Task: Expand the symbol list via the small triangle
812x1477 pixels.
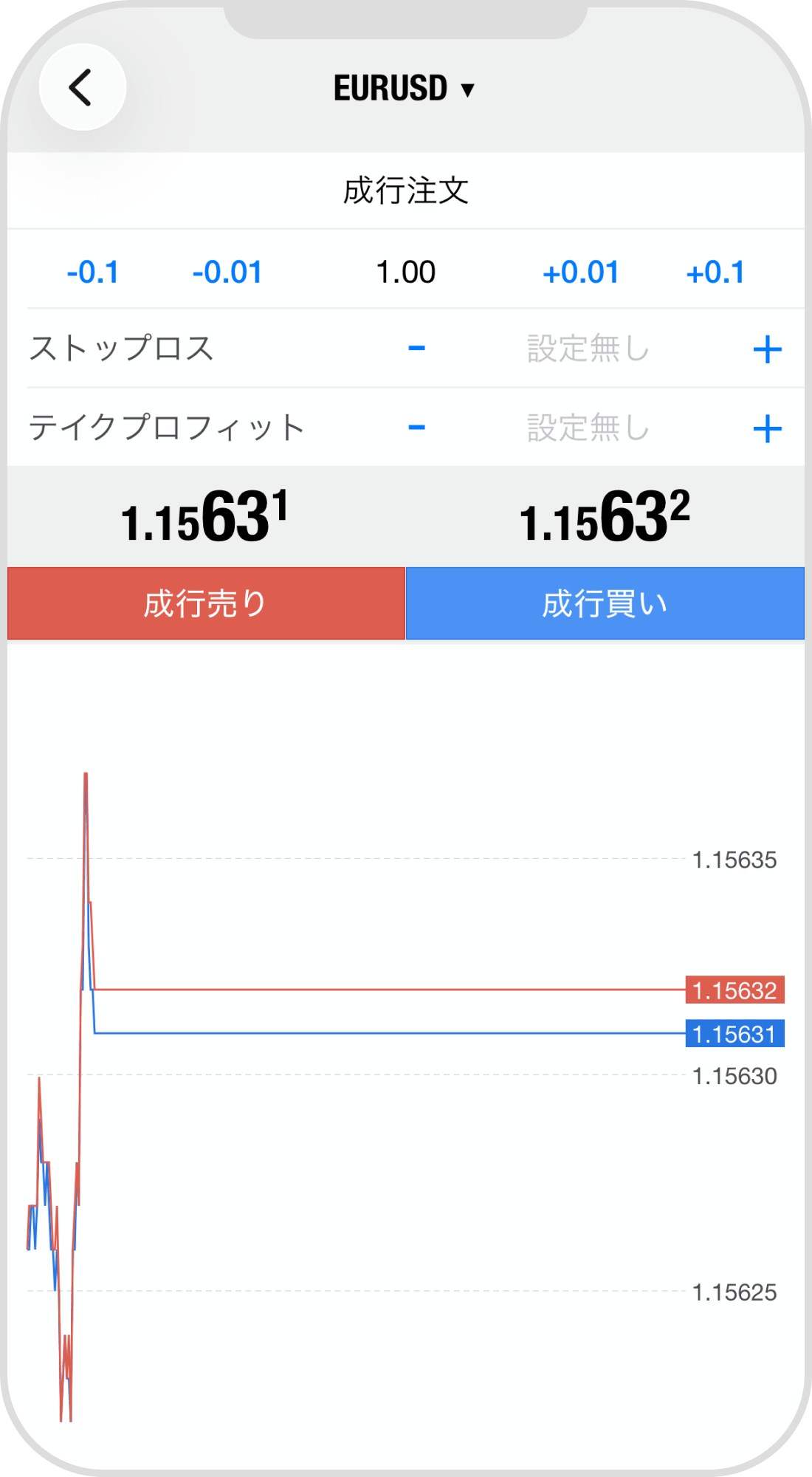Action: click(x=467, y=90)
